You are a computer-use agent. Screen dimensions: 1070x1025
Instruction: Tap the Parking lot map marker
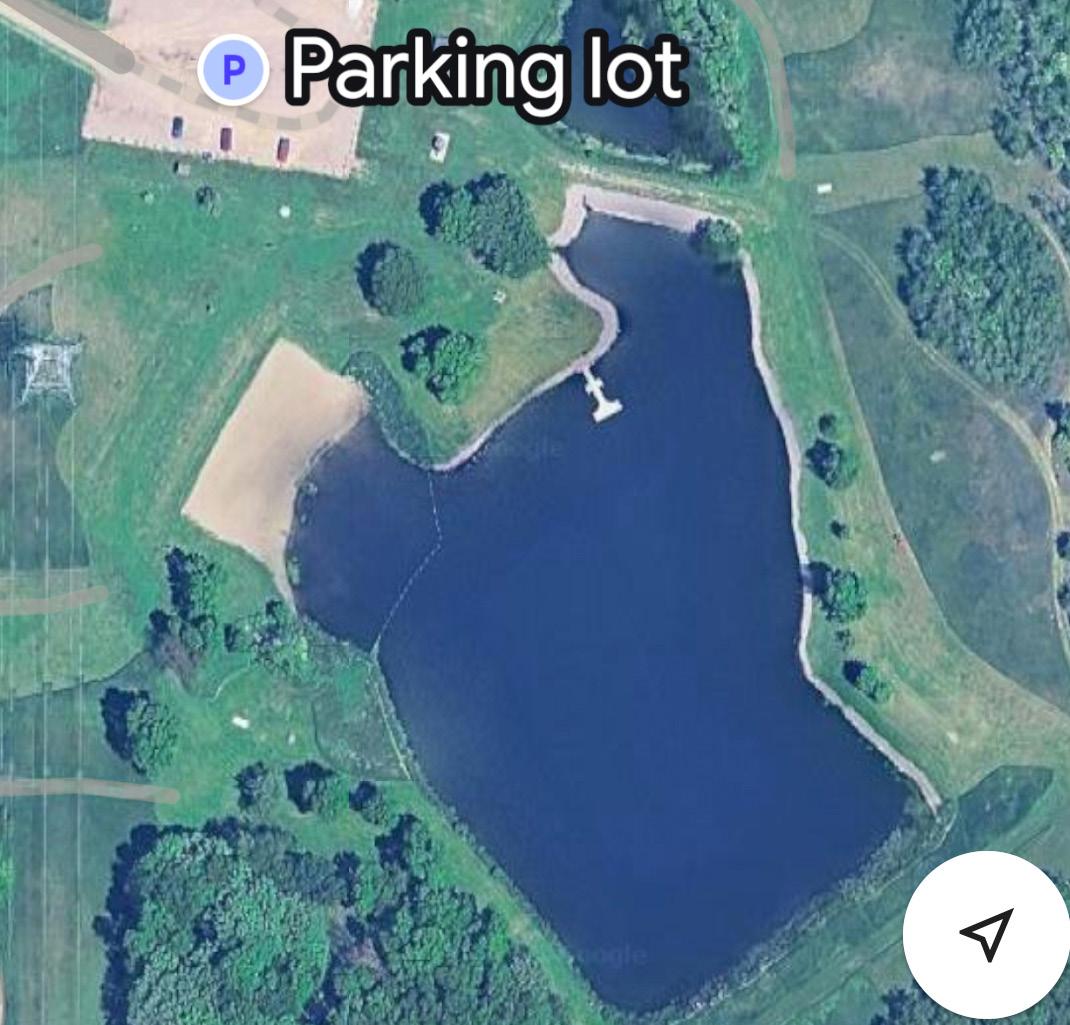point(233,70)
